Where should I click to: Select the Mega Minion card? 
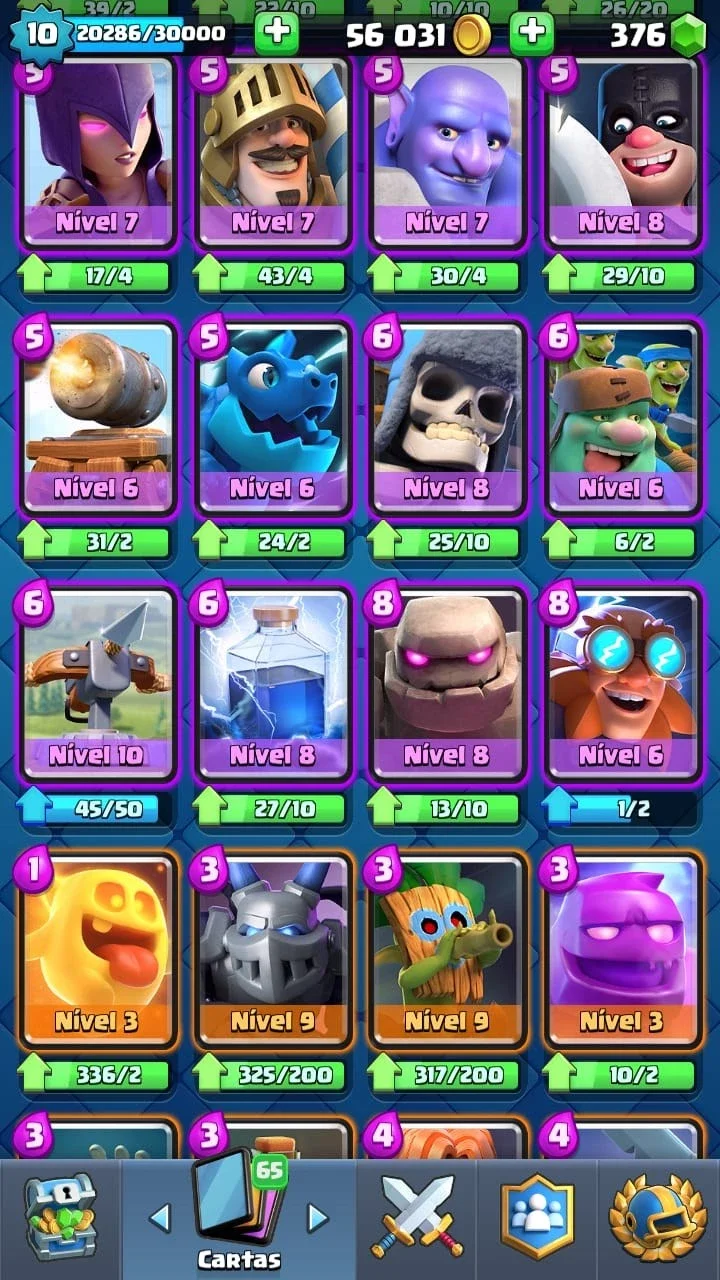tap(272, 950)
